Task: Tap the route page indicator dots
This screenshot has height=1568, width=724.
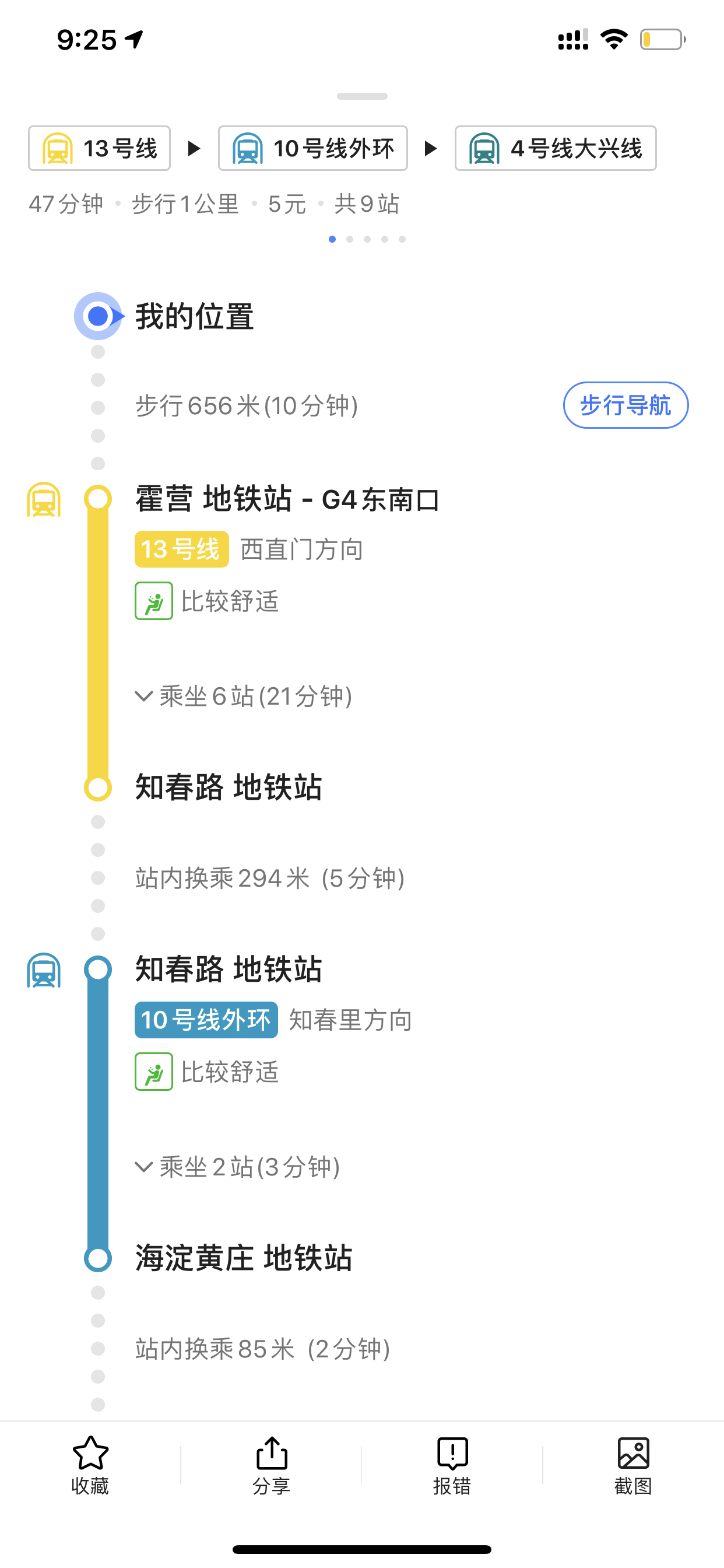Action: click(x=367, y=239)
